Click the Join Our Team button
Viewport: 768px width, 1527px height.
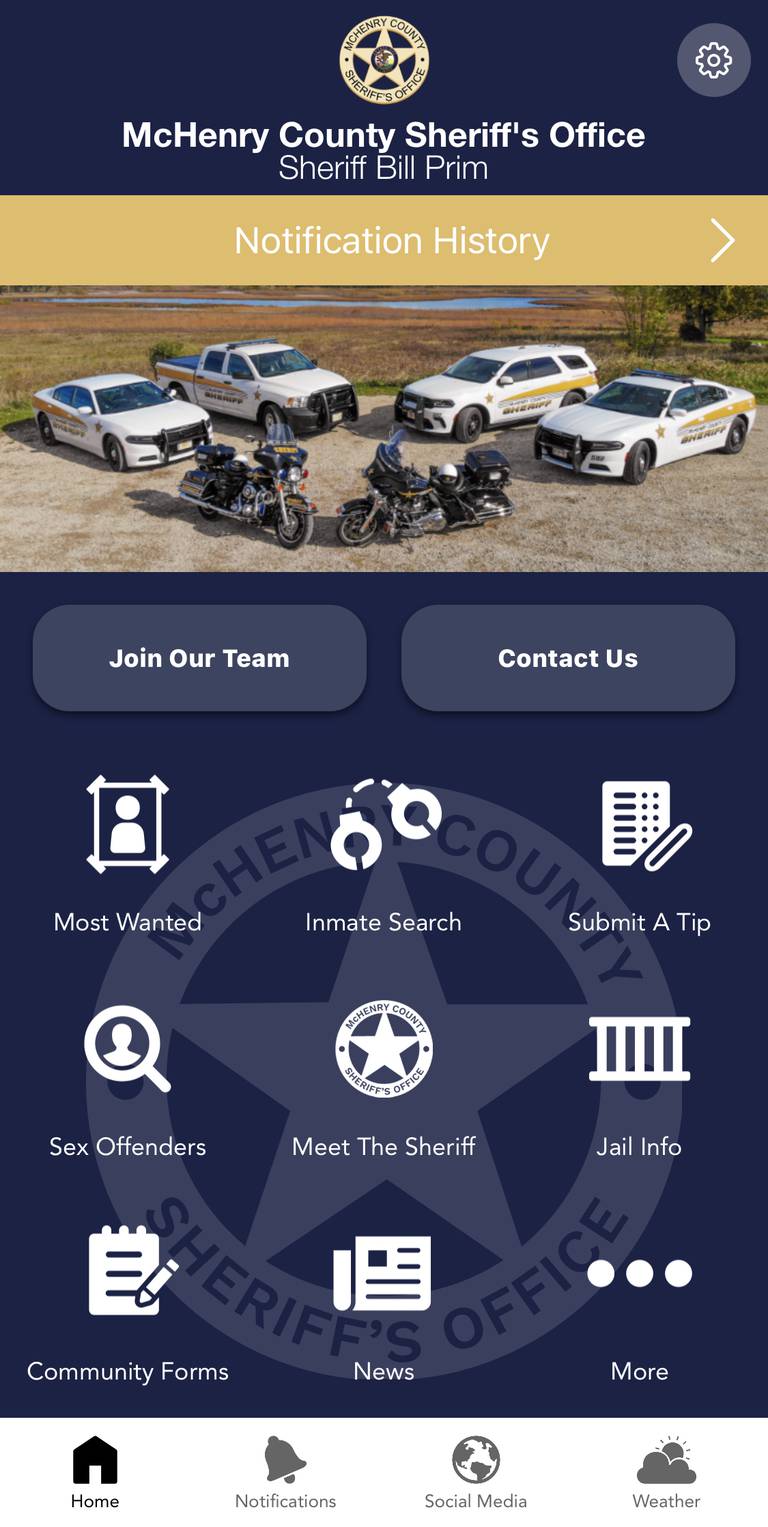[200, 658]
